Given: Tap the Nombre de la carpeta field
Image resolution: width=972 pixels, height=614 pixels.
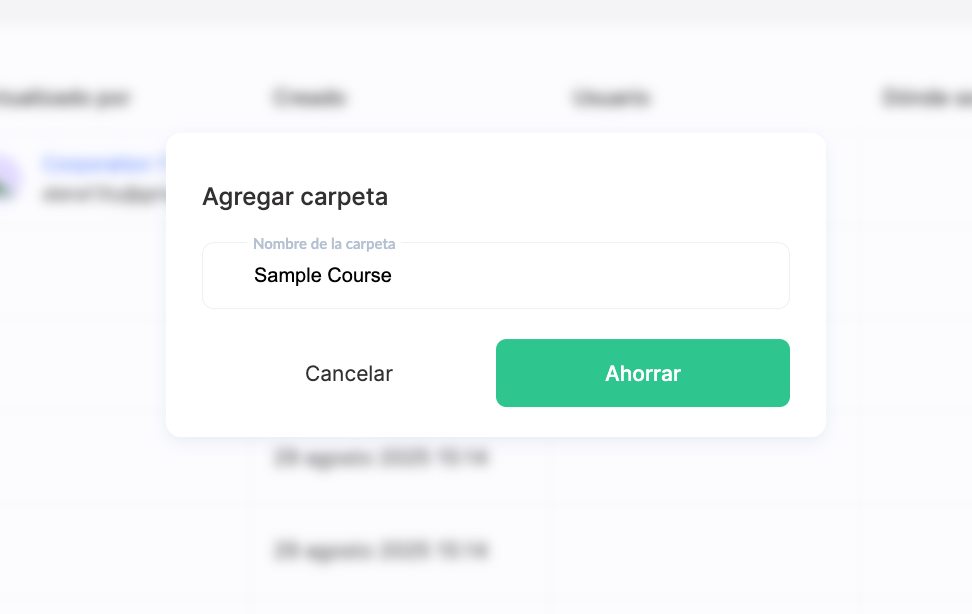Looking at the screenshot, I should tap(495, 276).
